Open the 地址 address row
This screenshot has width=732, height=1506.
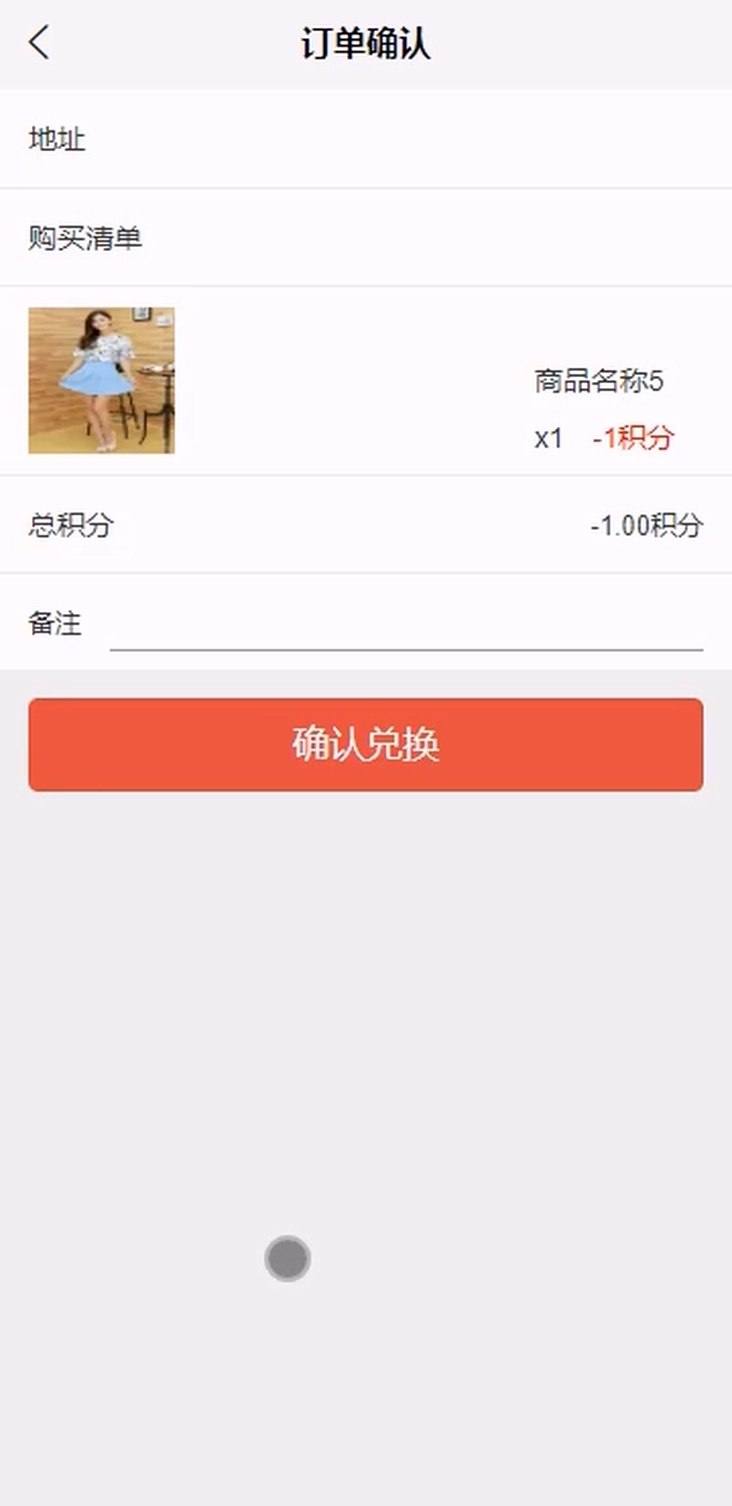tap(365, 139)
